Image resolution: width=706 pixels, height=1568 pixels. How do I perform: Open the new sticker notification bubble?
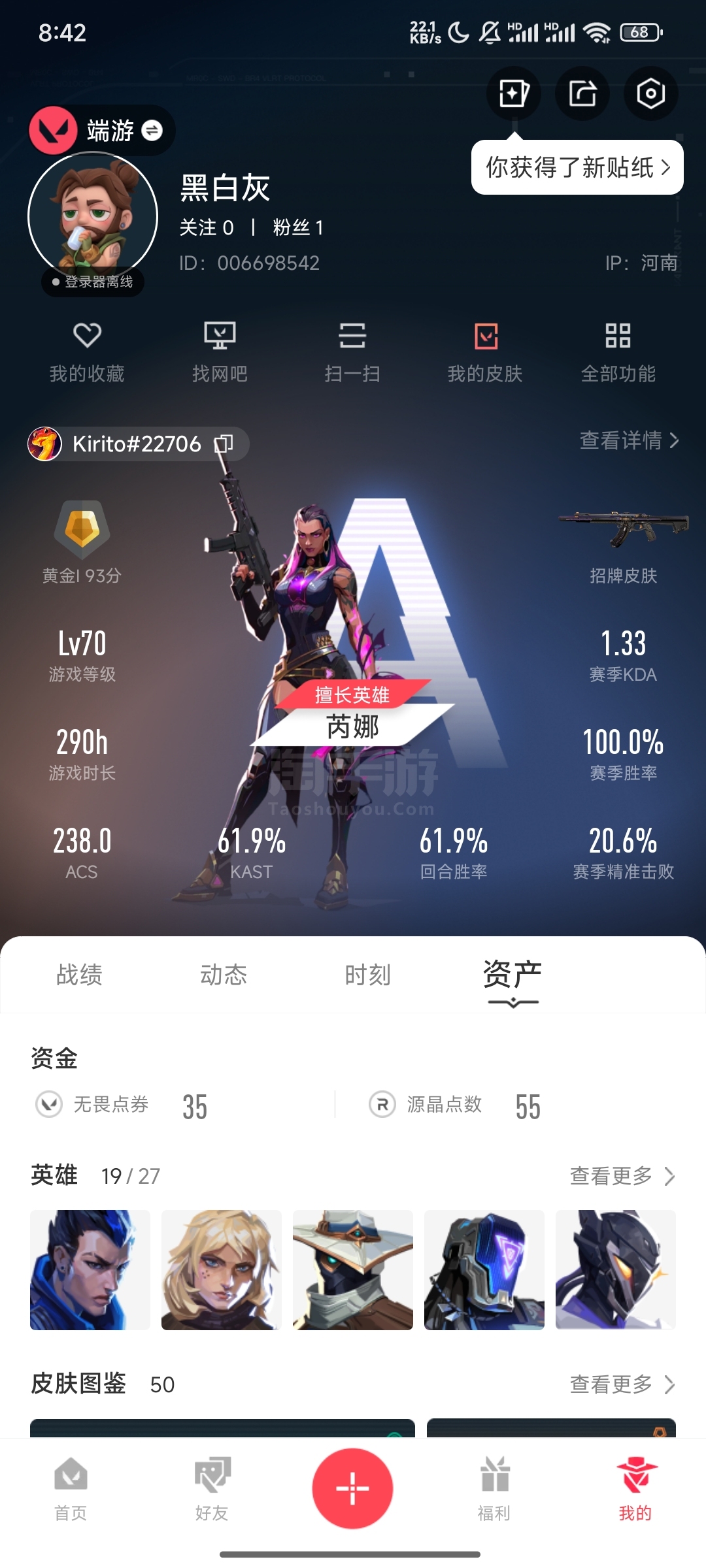pyautogui.click(x=577, y=168)
